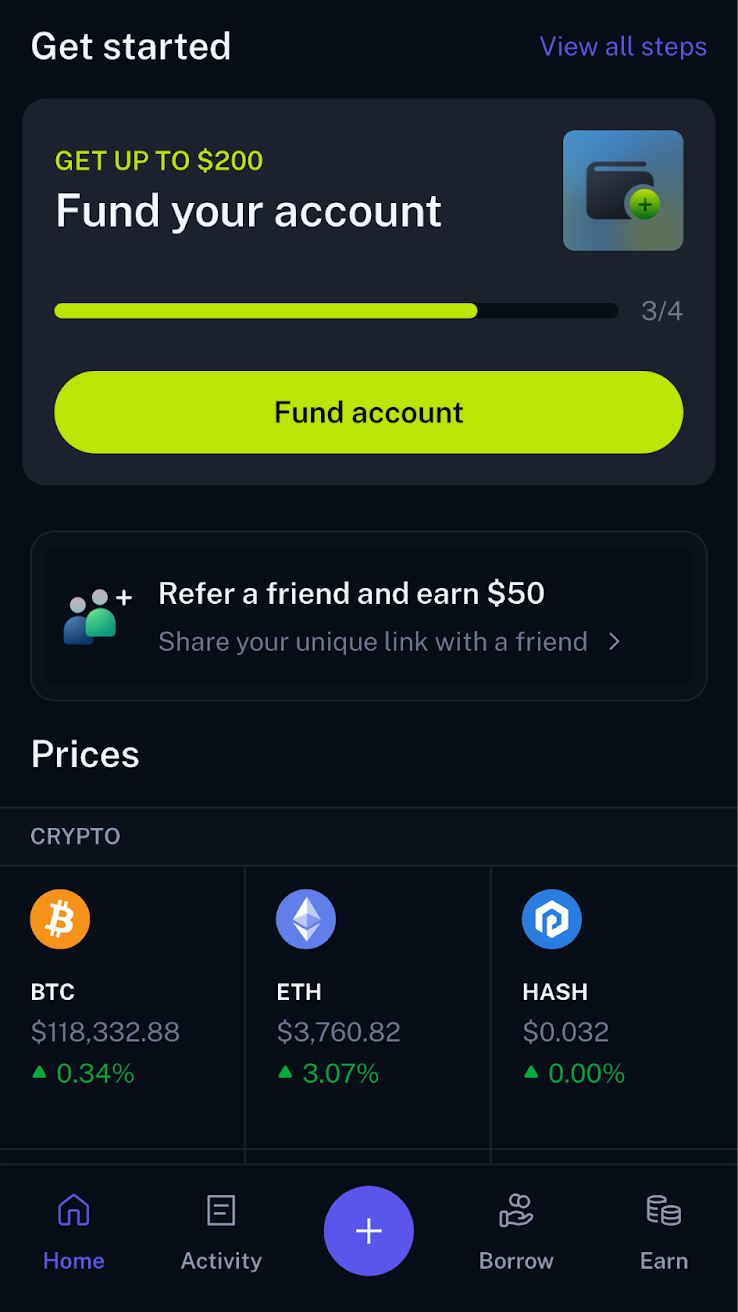This screenshot has height=1312, width=738.
Task: Tap the Home house icon
Action: (x=73, y=1210)
